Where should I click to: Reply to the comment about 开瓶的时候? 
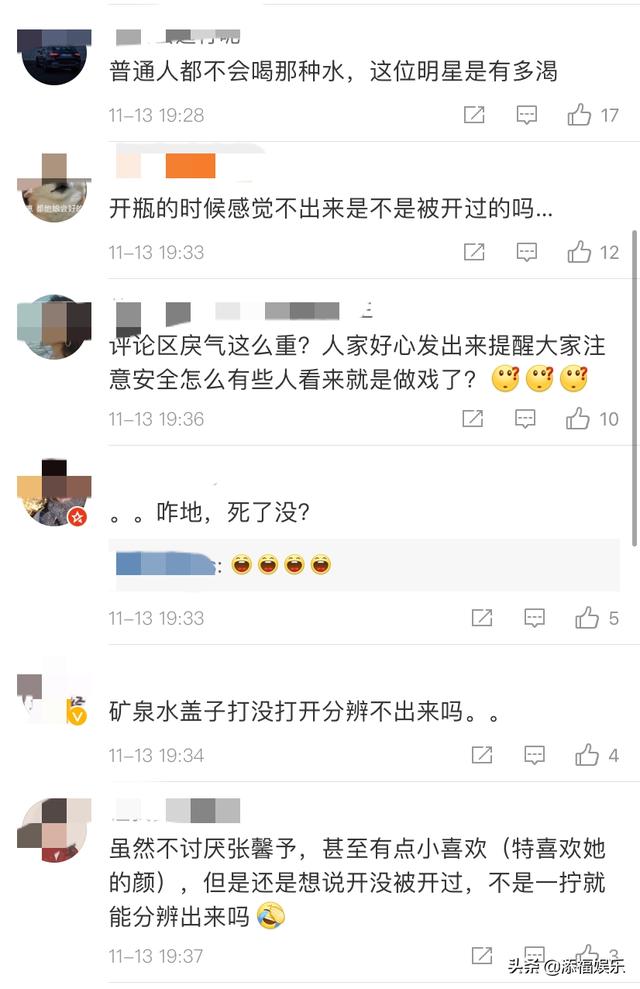coord(527,252)
